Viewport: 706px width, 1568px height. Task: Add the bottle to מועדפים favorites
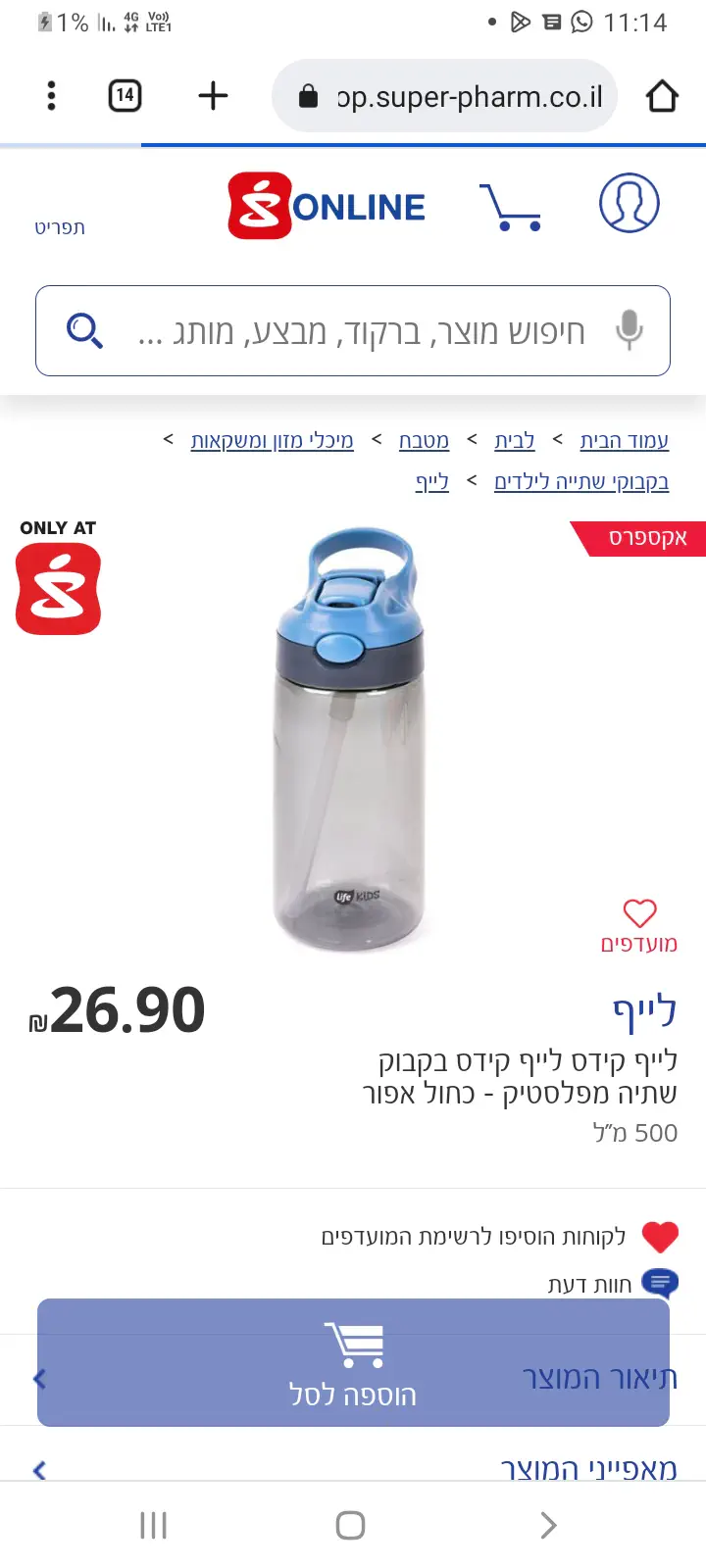point(639,924)
